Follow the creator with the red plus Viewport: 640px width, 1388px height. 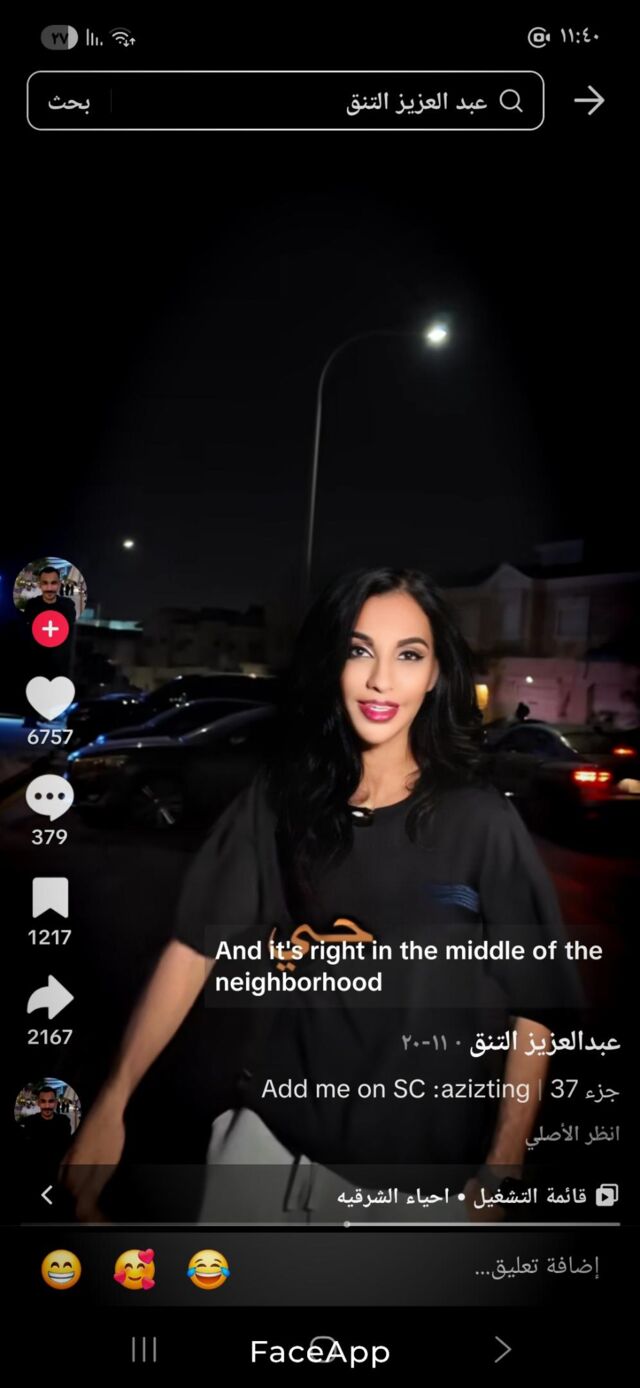(50, 629)
